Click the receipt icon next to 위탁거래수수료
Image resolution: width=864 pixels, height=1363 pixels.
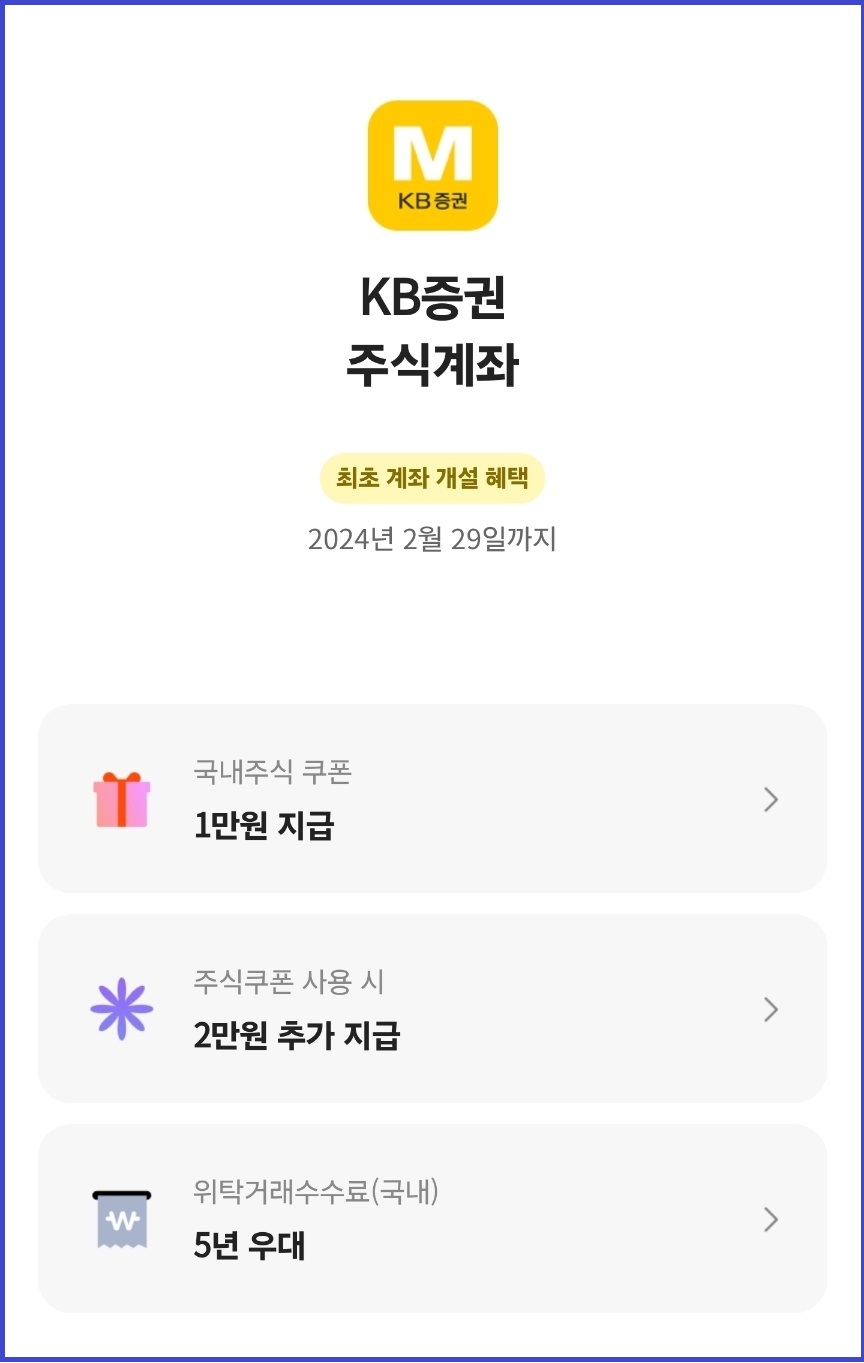click(x=121, y=1220)
